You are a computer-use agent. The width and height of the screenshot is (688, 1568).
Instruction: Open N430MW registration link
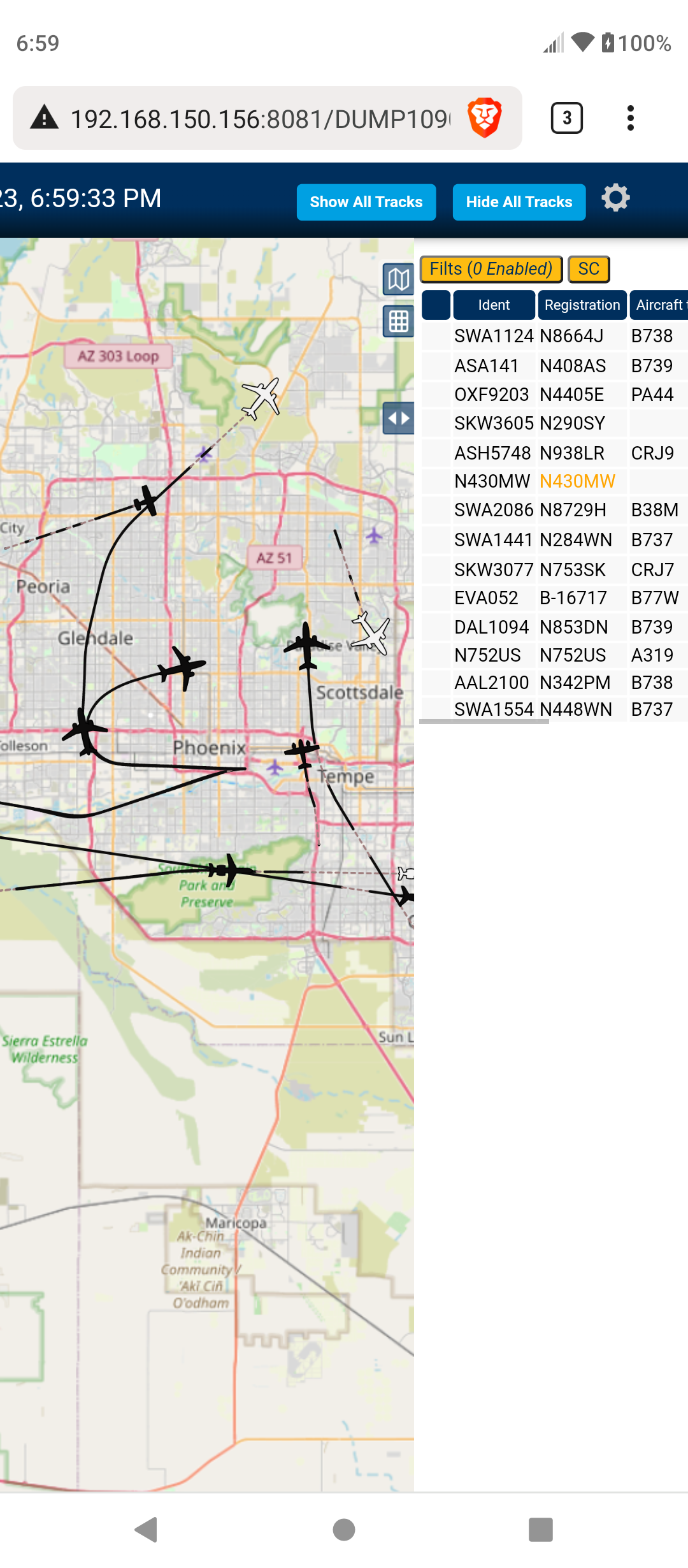[577, 481]
